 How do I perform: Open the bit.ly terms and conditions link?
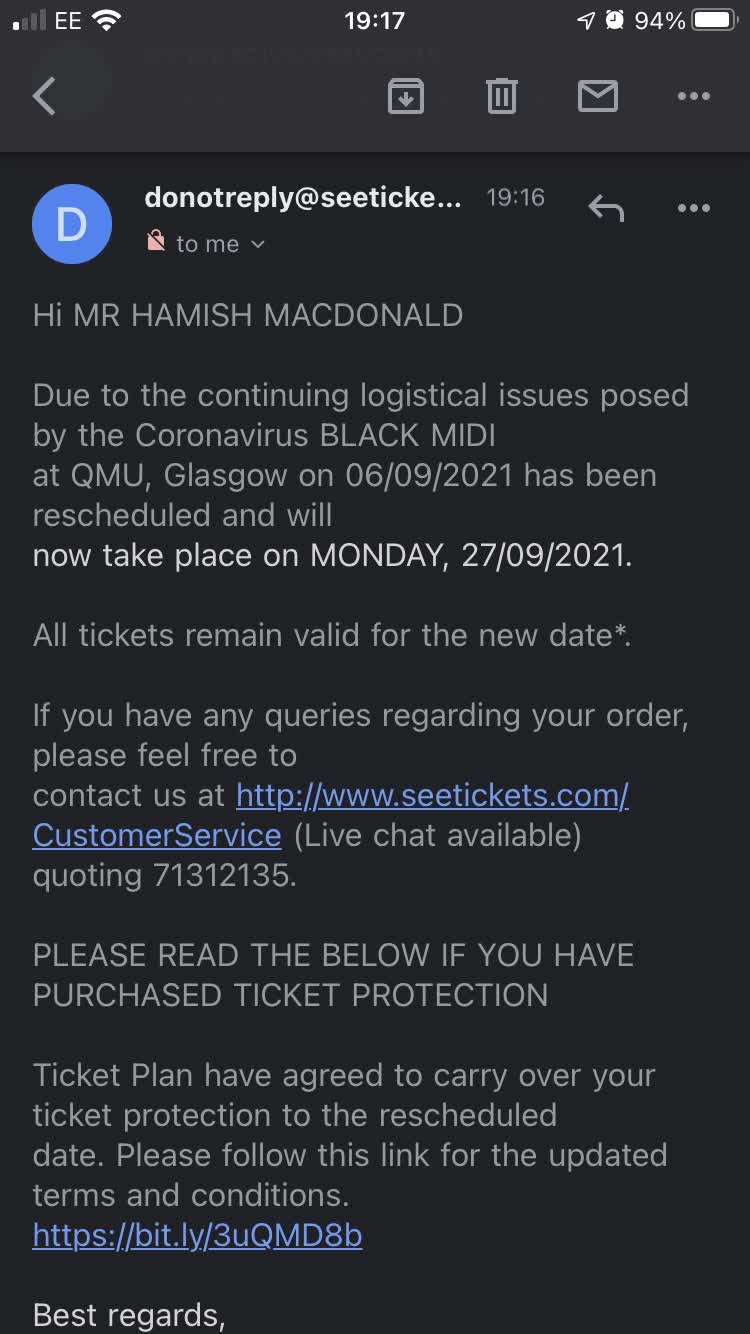pyautogui.click(x=197, y=1235)
